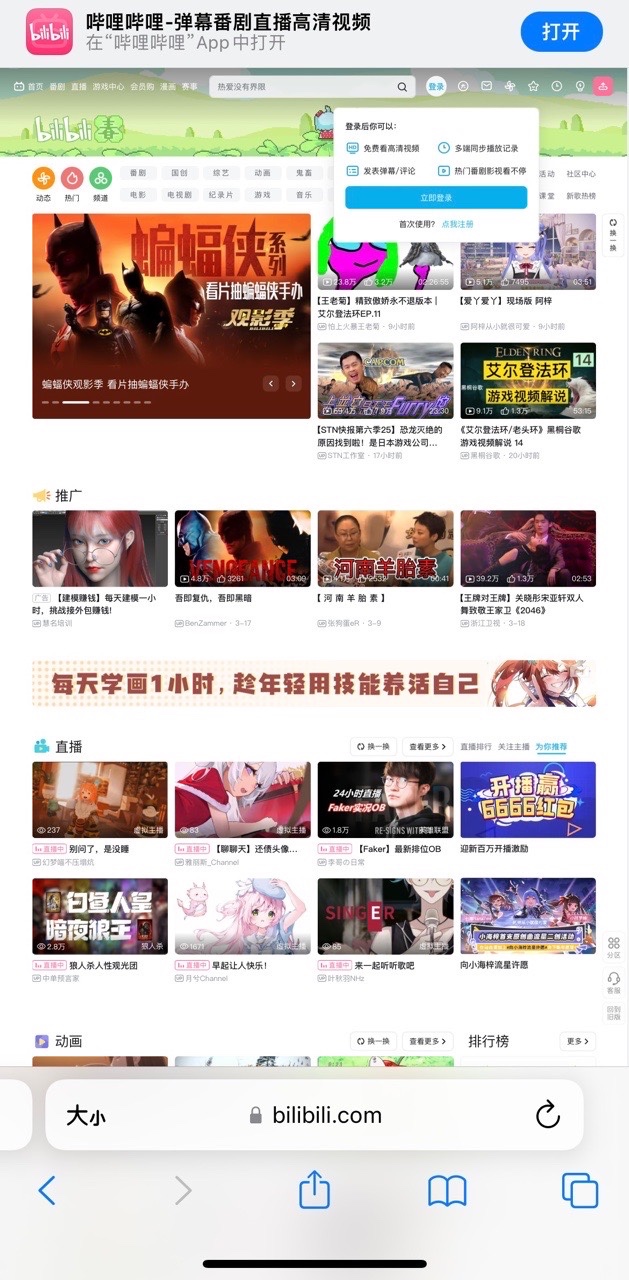Image resolution: width=629 pixels, height=1280 pixels.
Task: Tap 查看更多 in the 直播 section
Action: (x=427, y=746)
